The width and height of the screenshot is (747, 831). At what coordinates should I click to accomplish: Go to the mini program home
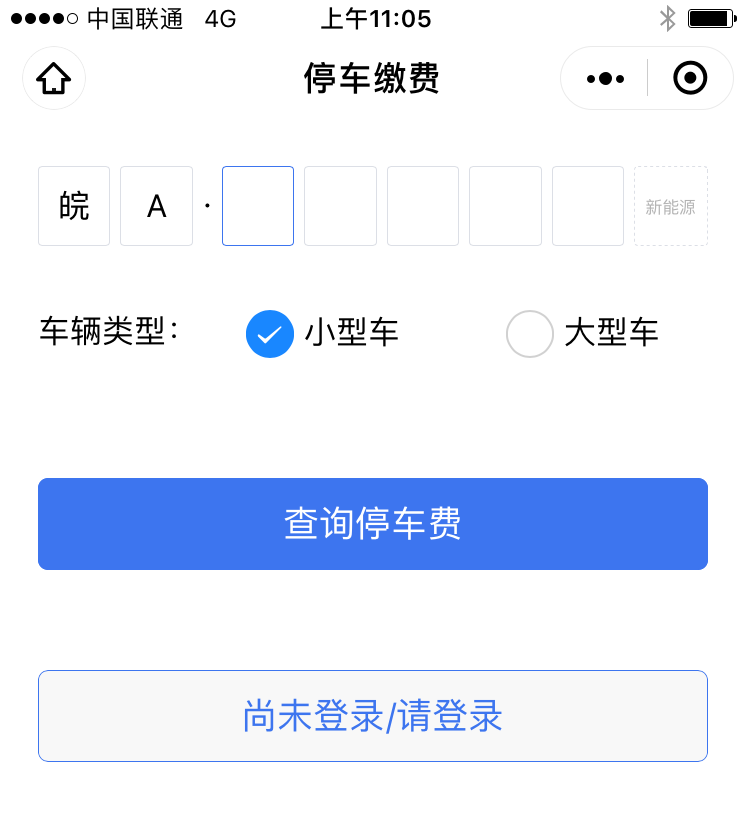[x=54, y=78]
